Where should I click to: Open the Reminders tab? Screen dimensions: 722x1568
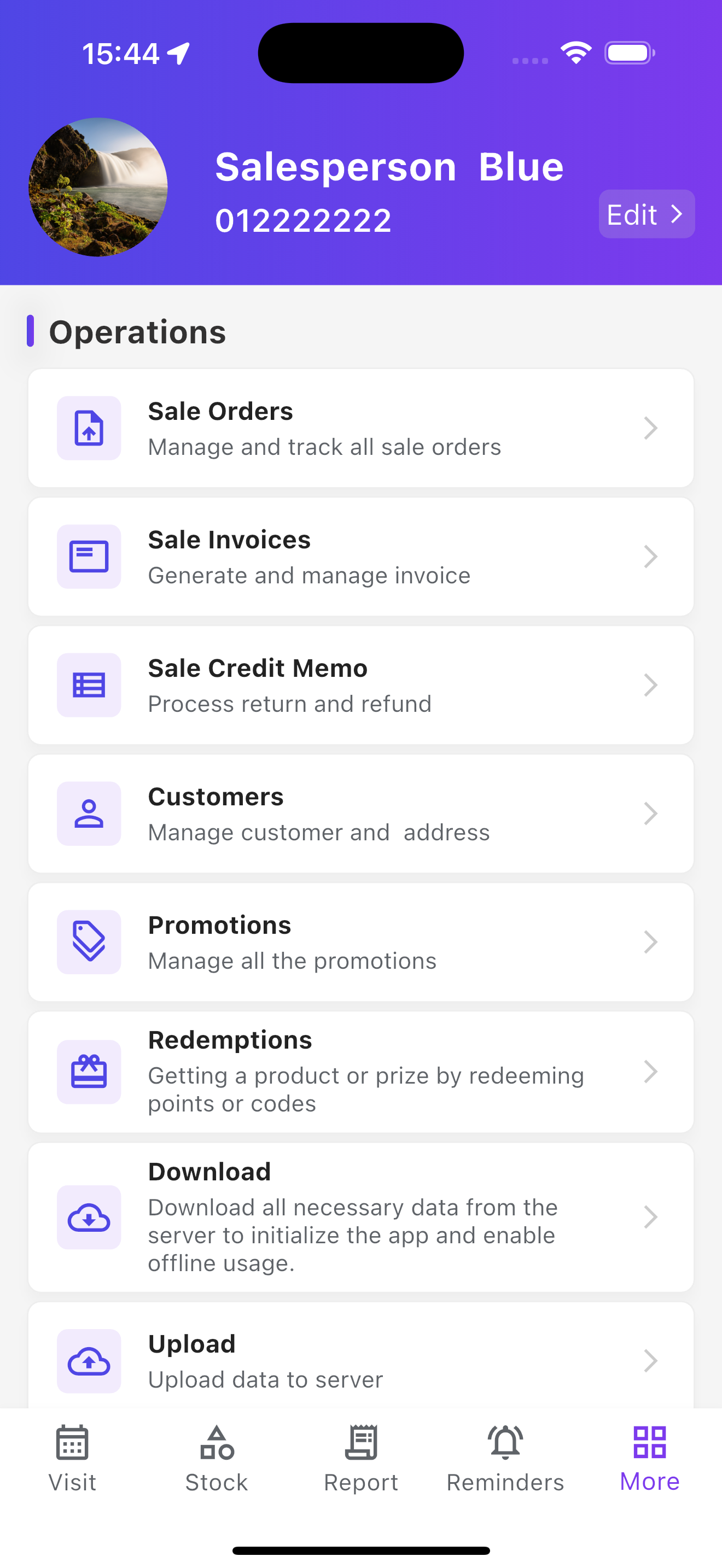click(505, 1460)
